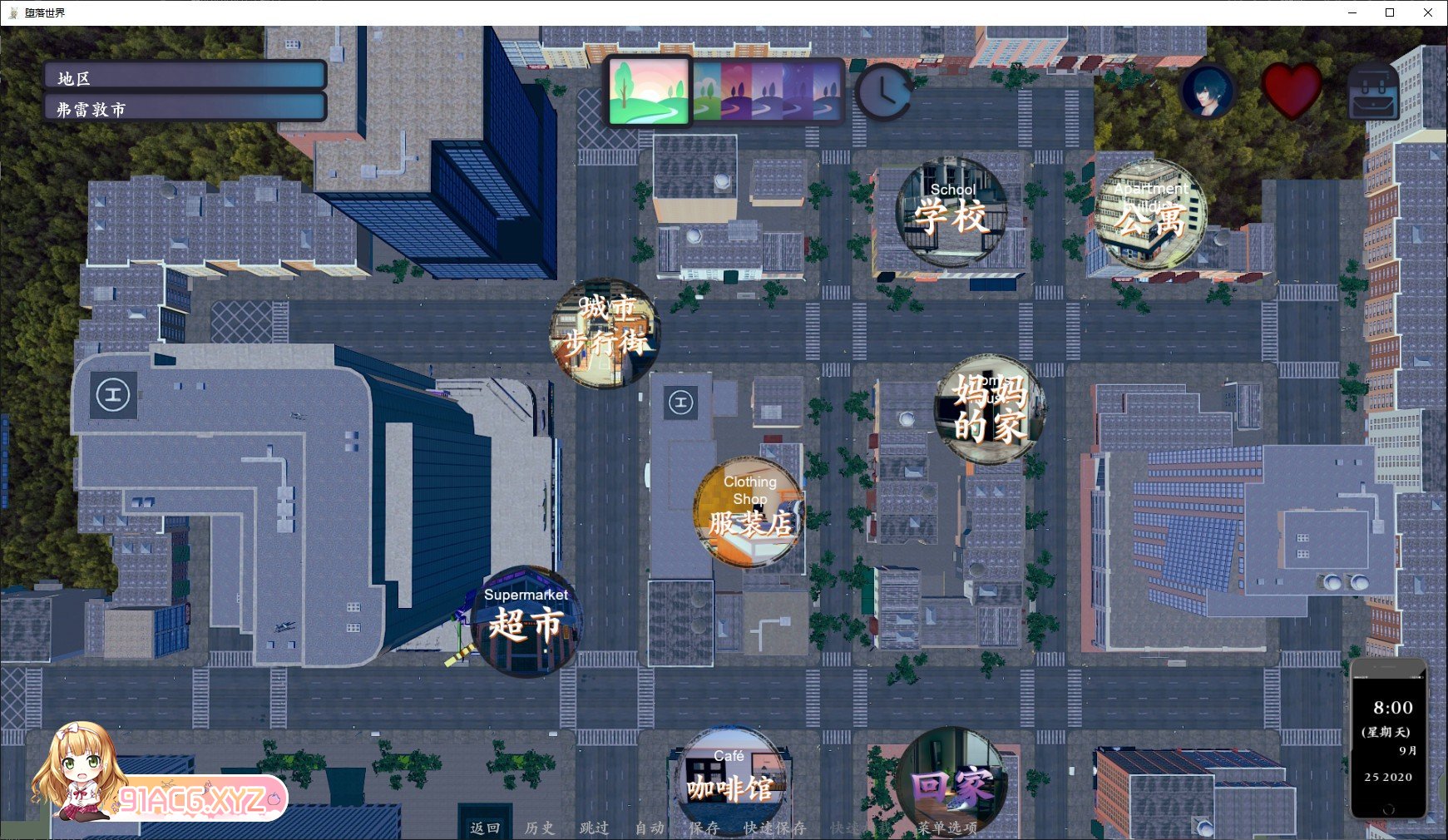Tap 返回 to go back

485,828
